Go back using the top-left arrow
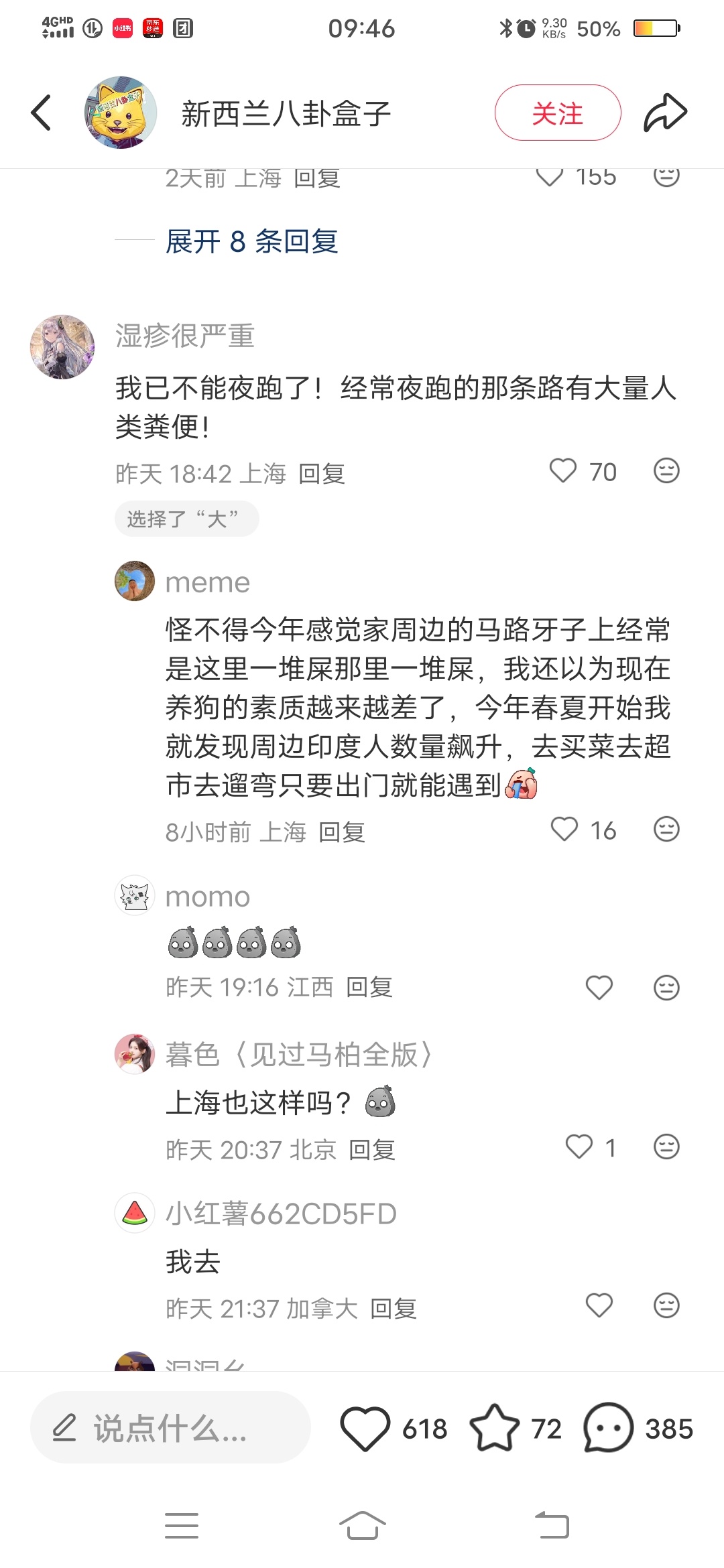The image size is (724, 1568). coord(42,113)
